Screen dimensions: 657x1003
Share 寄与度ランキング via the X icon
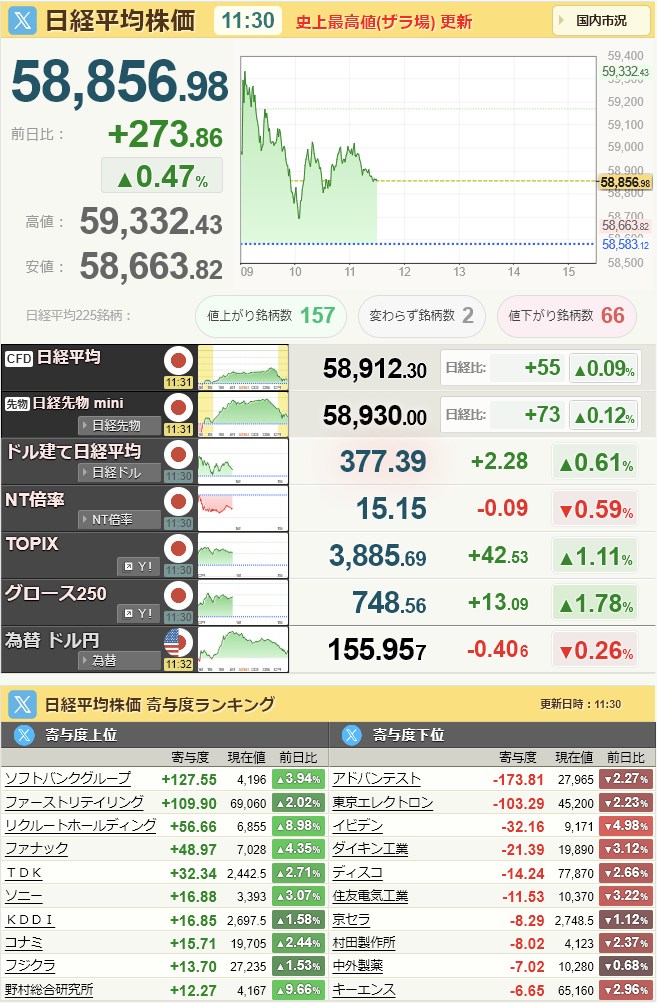tap(23, 704)
